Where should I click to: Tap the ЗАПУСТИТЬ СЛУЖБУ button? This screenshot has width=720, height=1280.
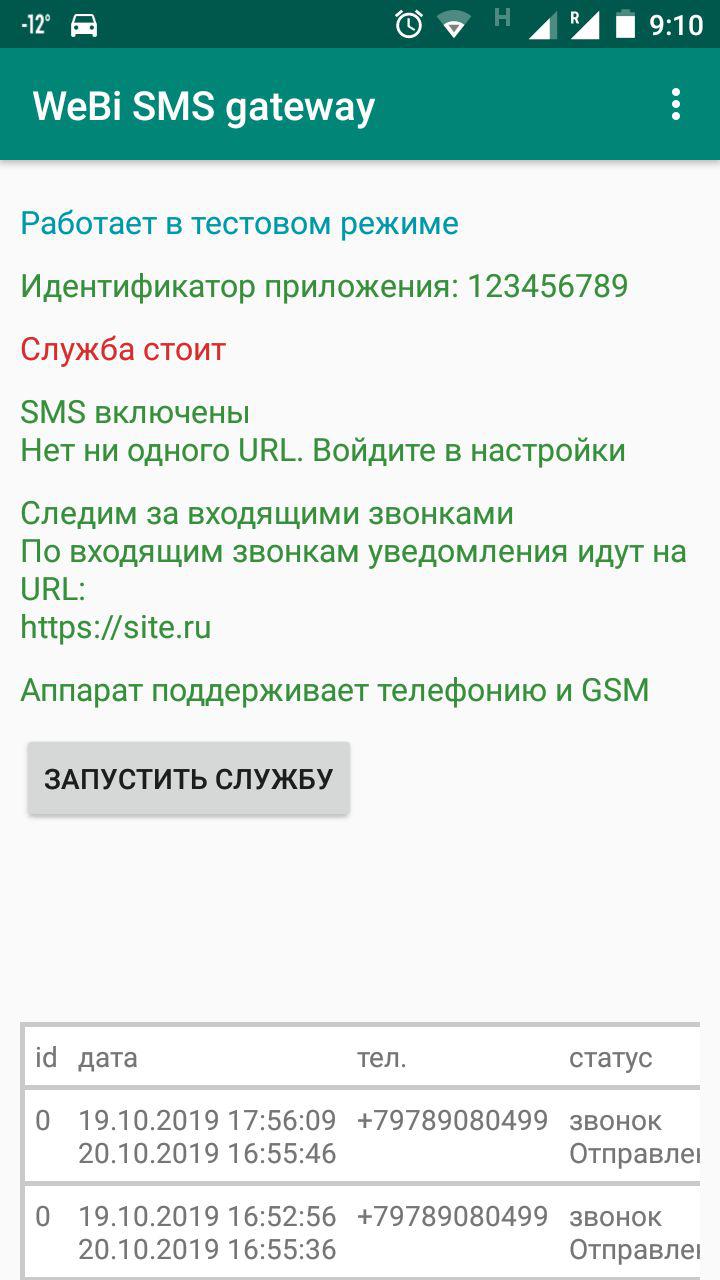coord(188,779)
